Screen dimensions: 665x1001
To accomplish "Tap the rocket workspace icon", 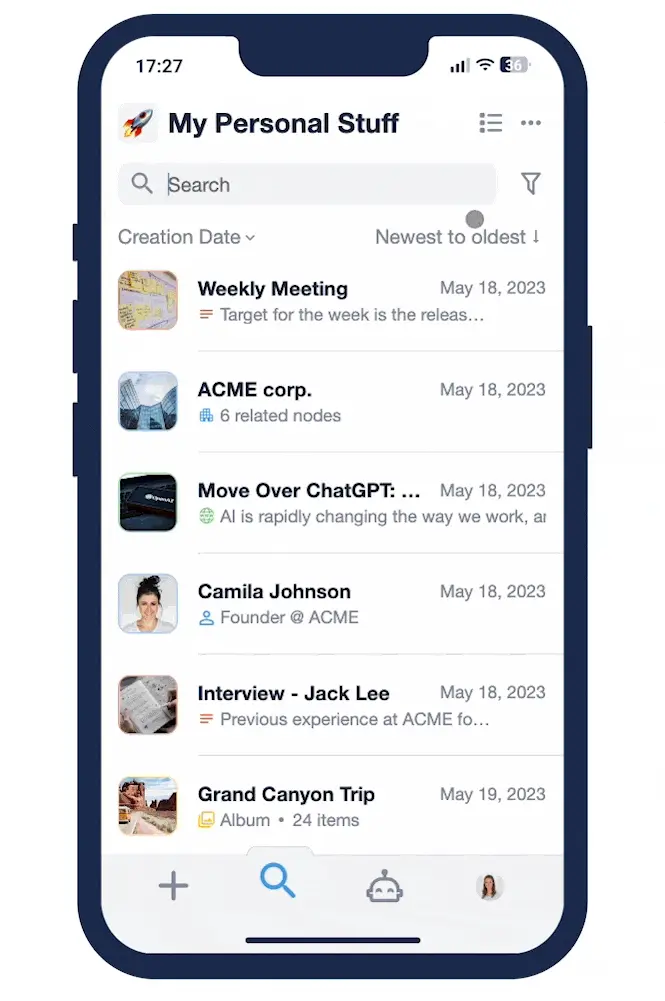I will (x=137, y=124).
